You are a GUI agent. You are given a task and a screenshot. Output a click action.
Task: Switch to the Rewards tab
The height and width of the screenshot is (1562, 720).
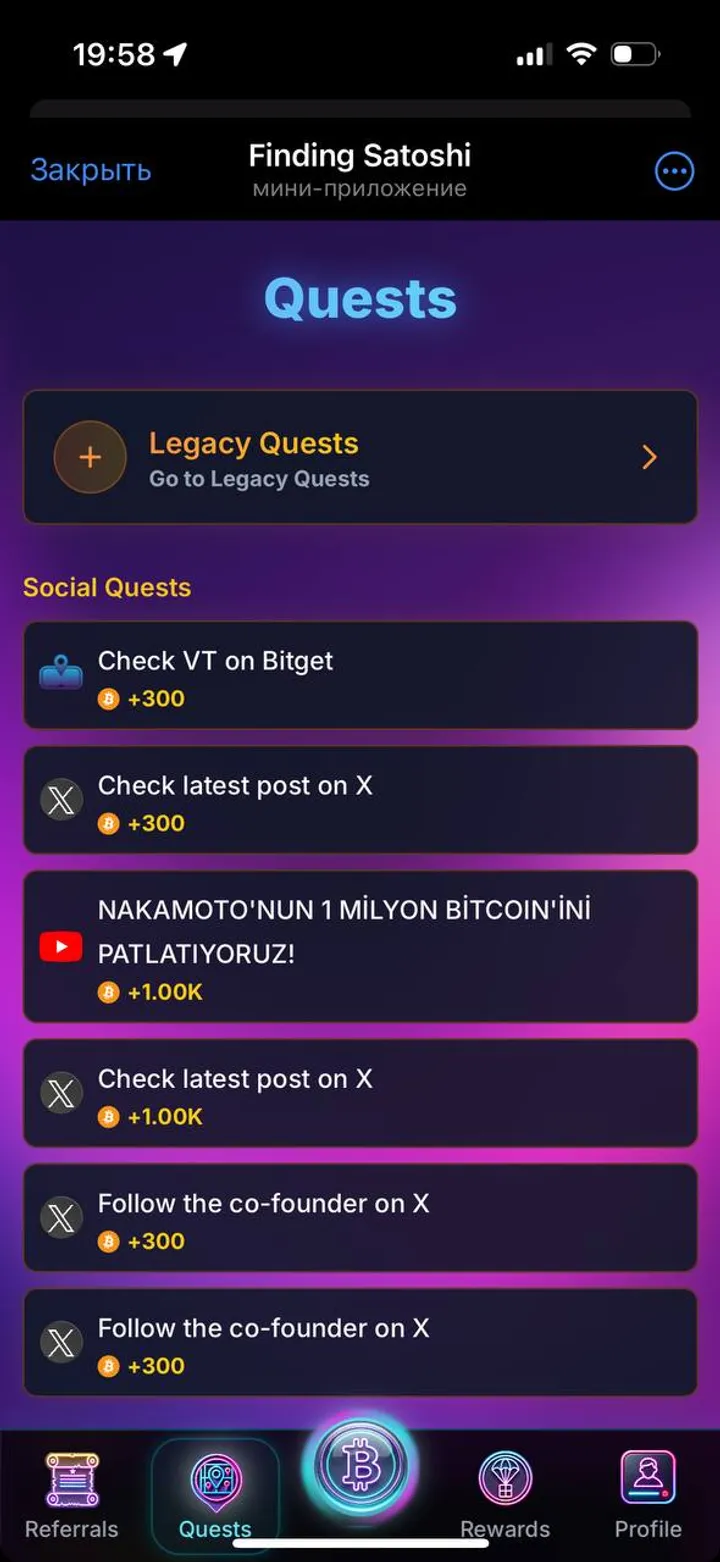(x=505, y=1495)
